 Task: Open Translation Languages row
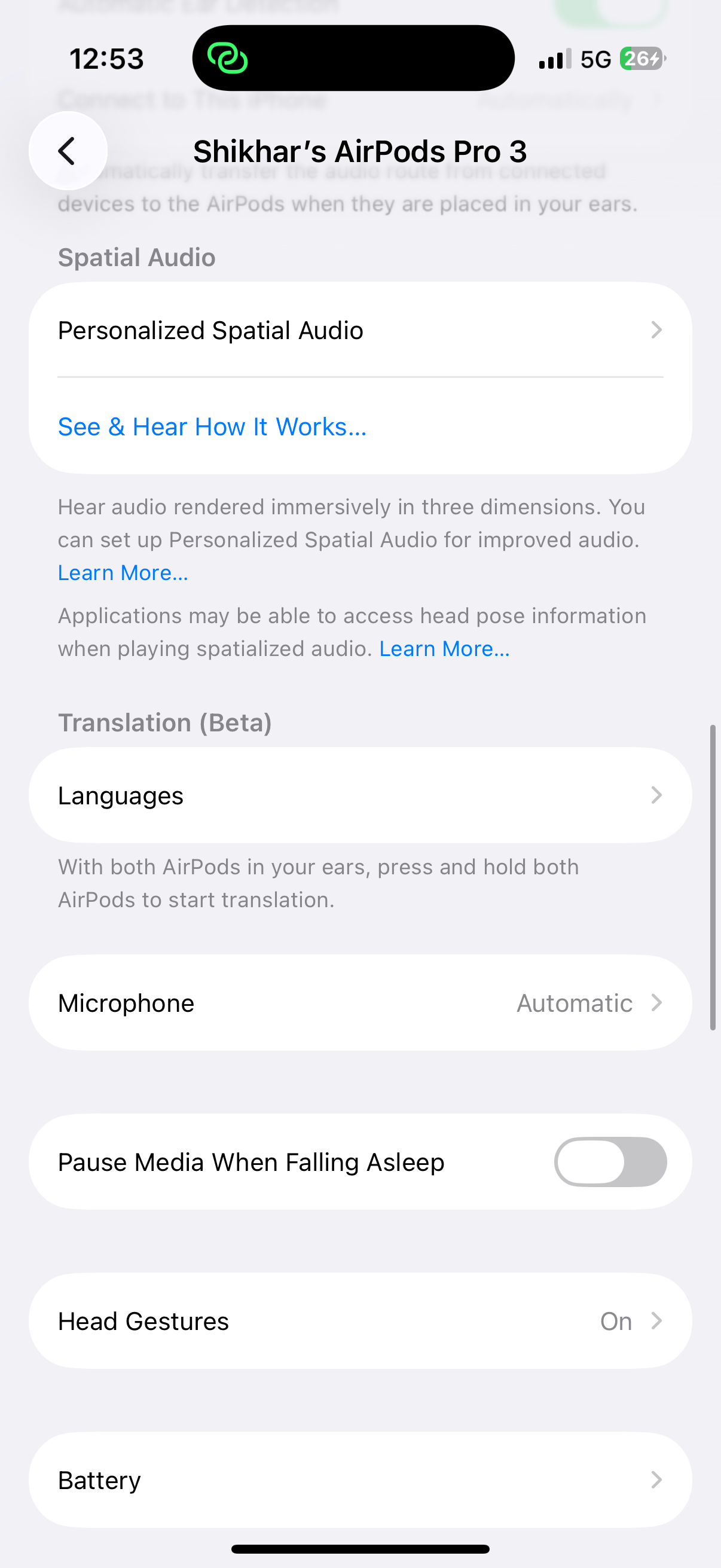click(359, 795)
